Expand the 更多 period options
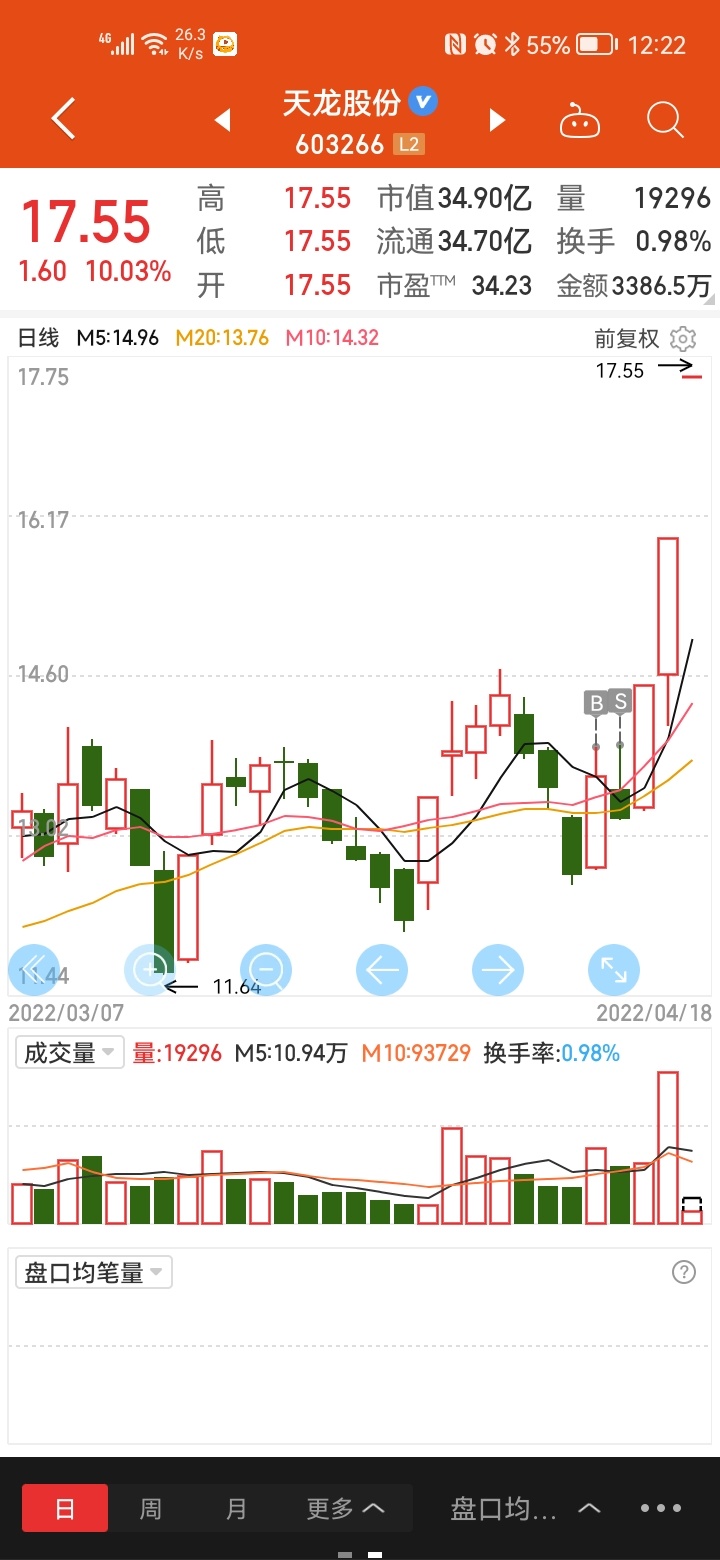The height and width of the screenshot is (1560, 720). (x=346, y=1508)
